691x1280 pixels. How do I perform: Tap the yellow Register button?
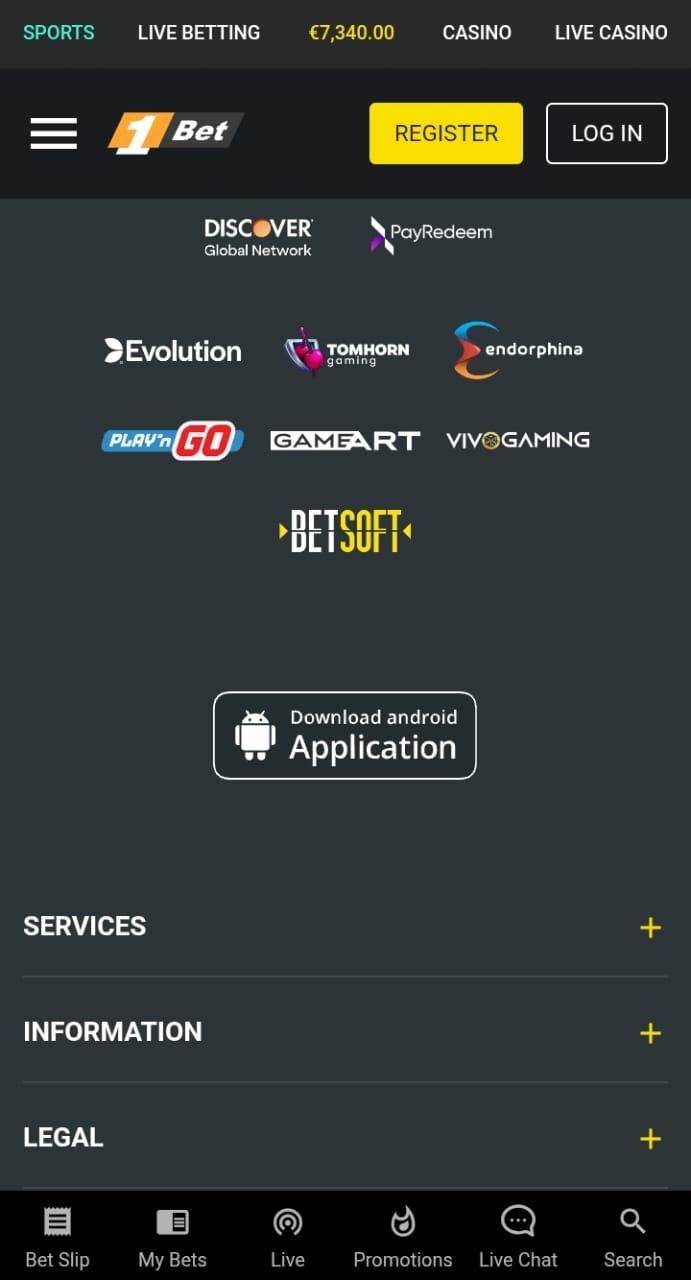pos(446,133)
